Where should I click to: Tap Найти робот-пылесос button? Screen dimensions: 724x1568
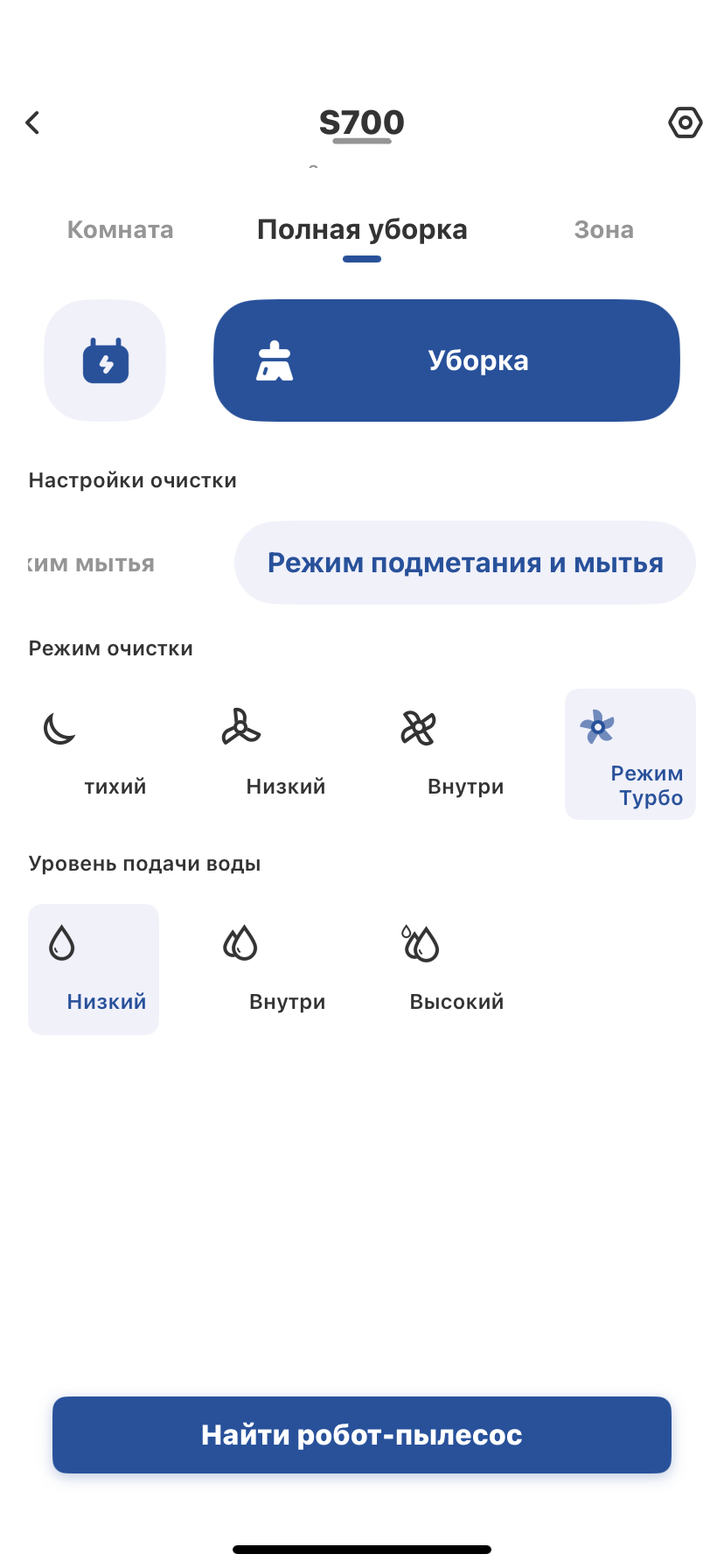(362, 1435)
